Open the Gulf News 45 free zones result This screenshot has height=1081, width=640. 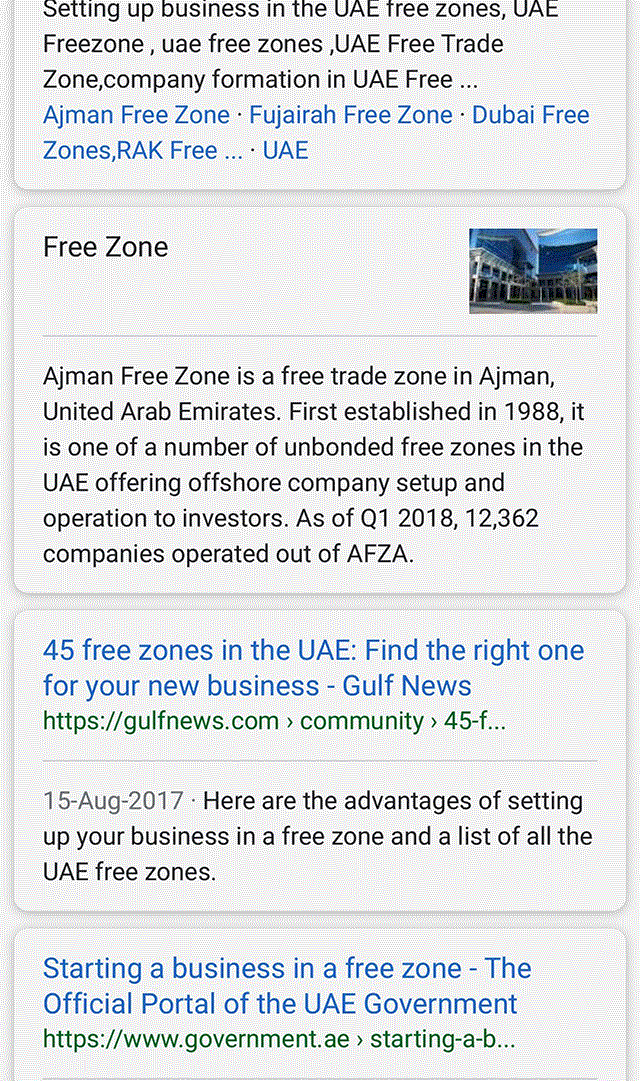(312, 668)
